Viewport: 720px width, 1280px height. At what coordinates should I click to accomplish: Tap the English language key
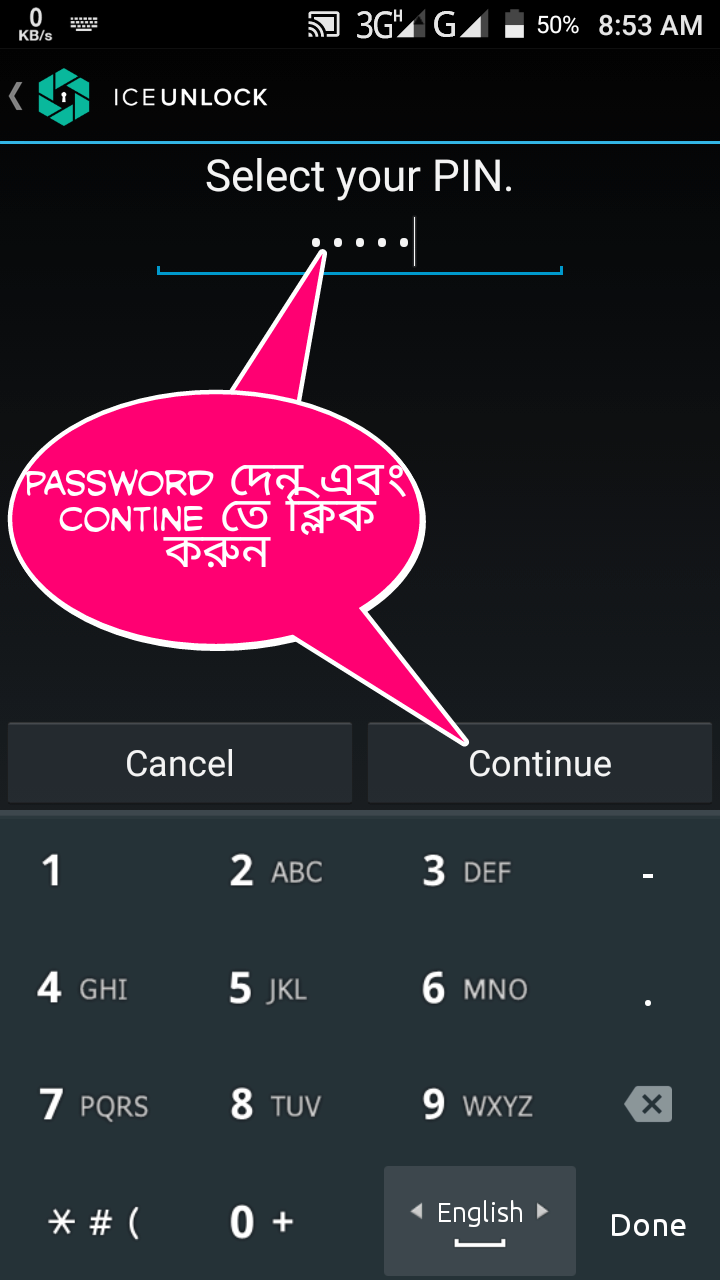tap(480, 1219)
